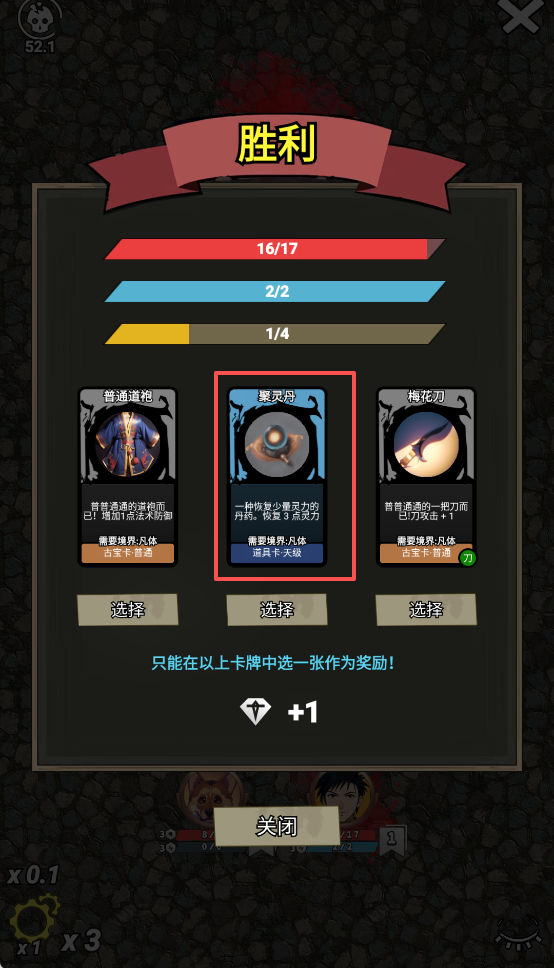Pick the 梅花刀 card reward
This screenshot has height=968, width=554.
[426, 610]
